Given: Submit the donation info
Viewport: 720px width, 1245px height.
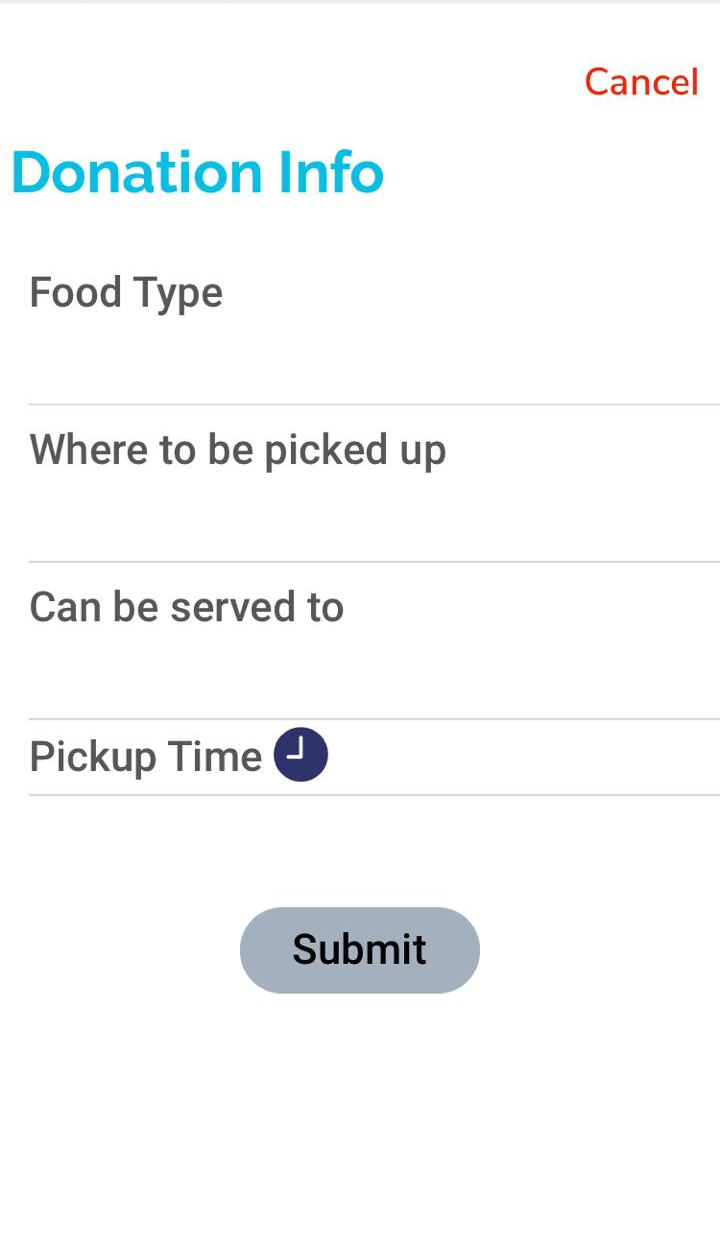Looking at the screenshot, I should click(x=359, y=949).
